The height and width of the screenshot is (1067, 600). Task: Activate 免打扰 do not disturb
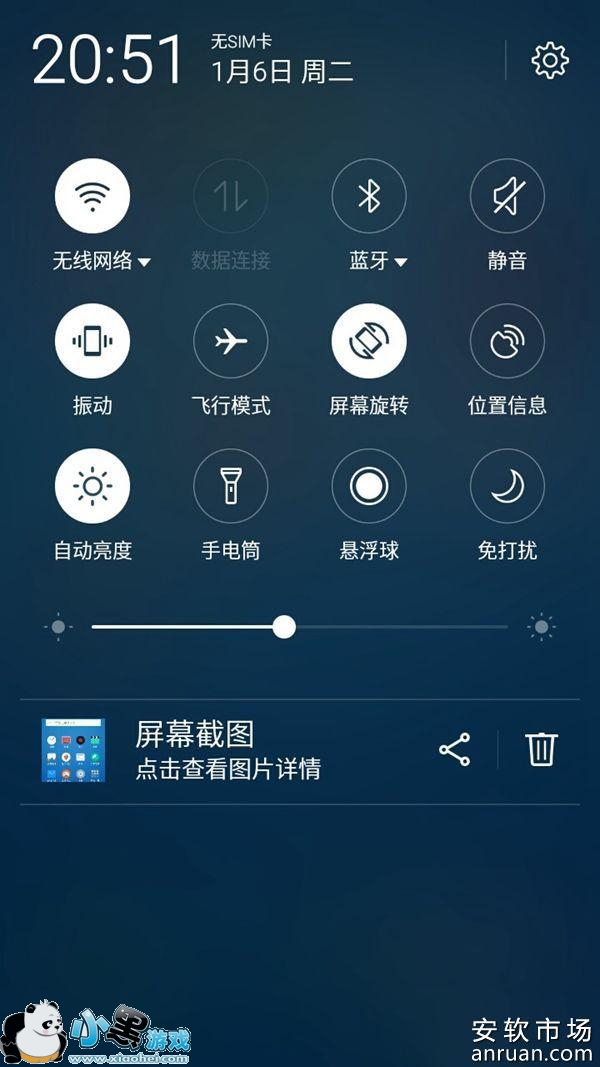tap(507, 486)
